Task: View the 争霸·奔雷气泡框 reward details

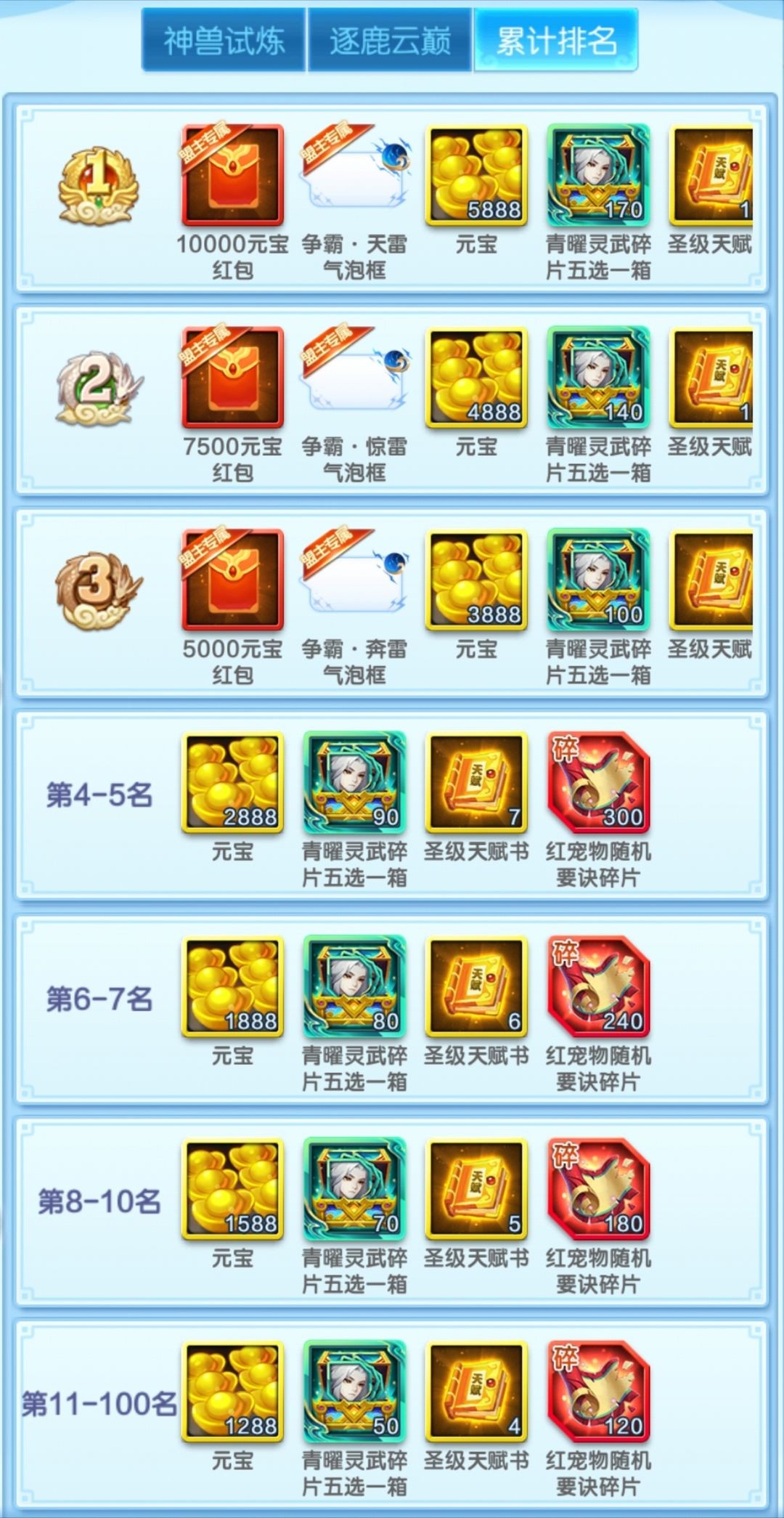Action: coord(354,580)
